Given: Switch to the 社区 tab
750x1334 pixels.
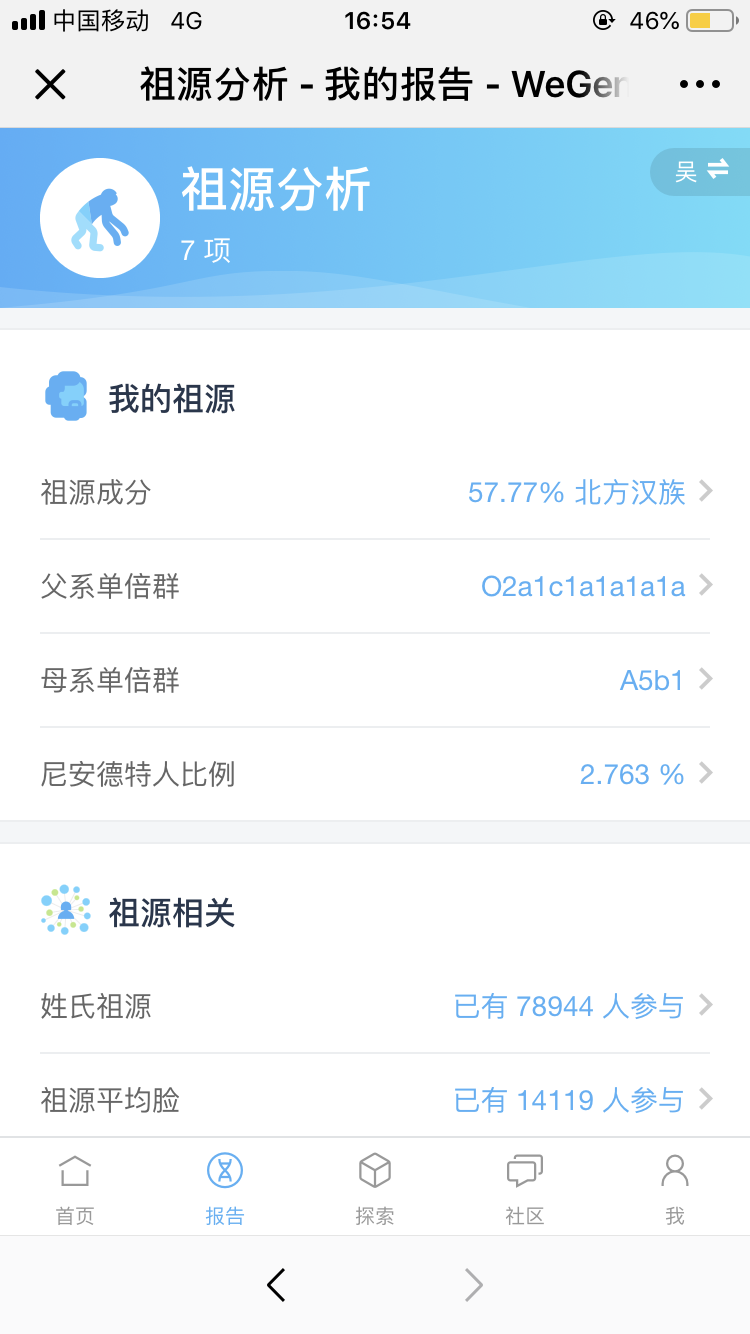Looking at the screenshot, I should [x=525, y=1188].
